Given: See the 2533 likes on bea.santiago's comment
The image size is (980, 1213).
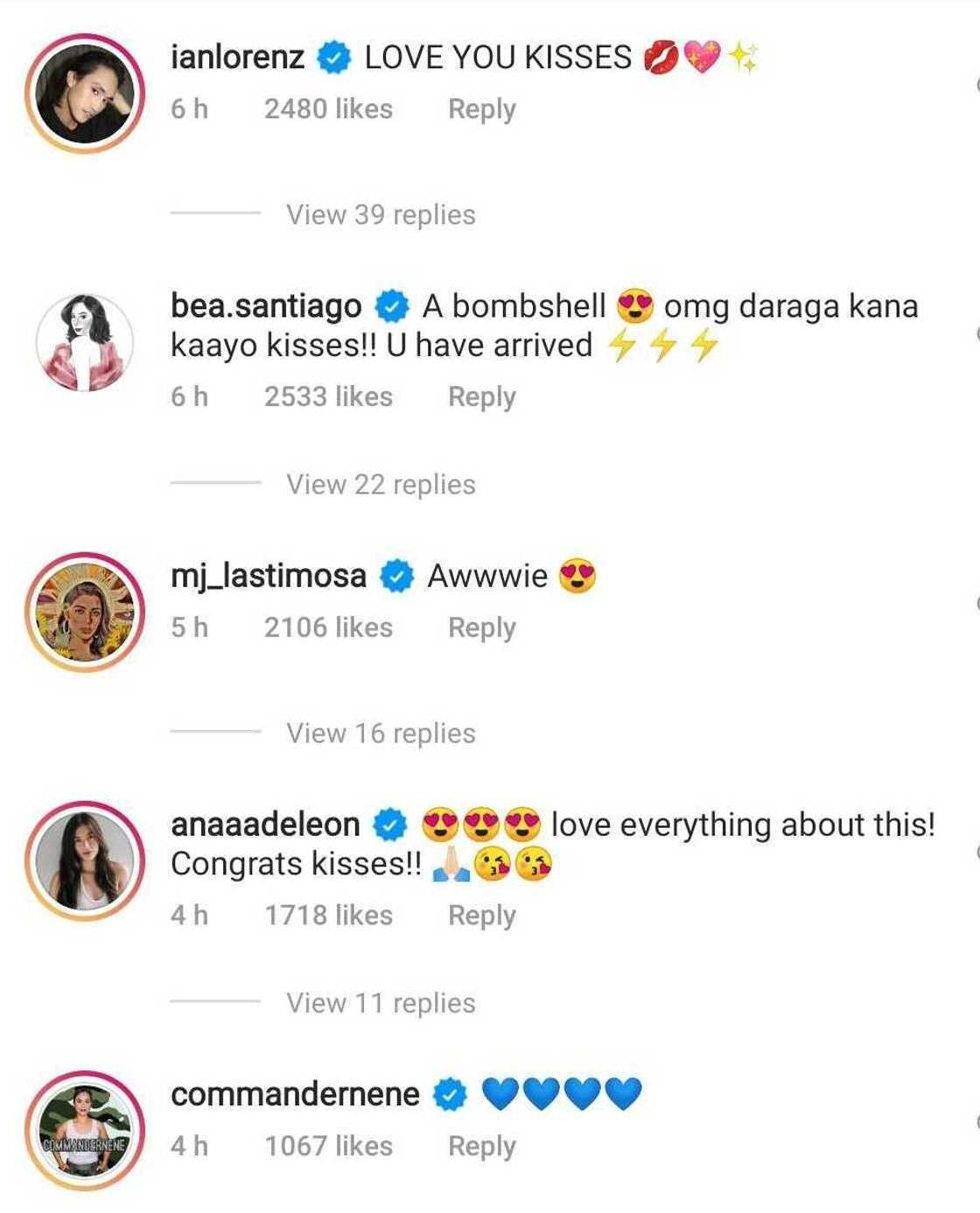Looking at the screenshot, I should [x=328, y=396].
